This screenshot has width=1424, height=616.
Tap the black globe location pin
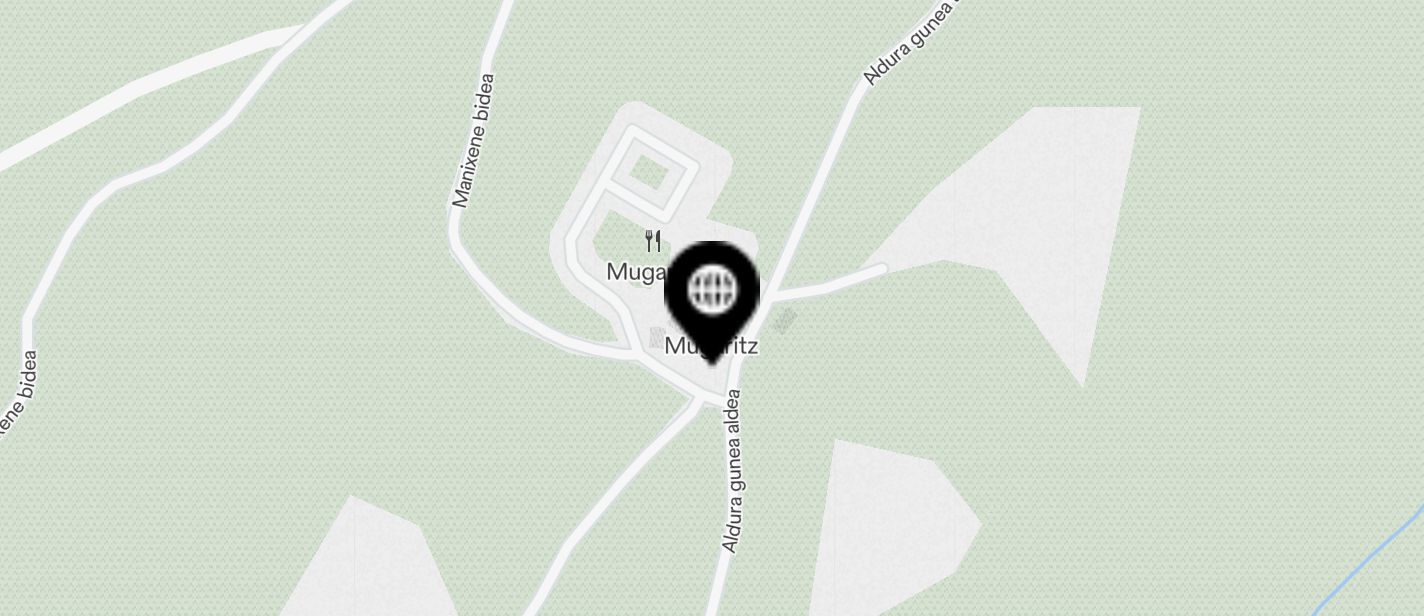[x=712, y=292]
